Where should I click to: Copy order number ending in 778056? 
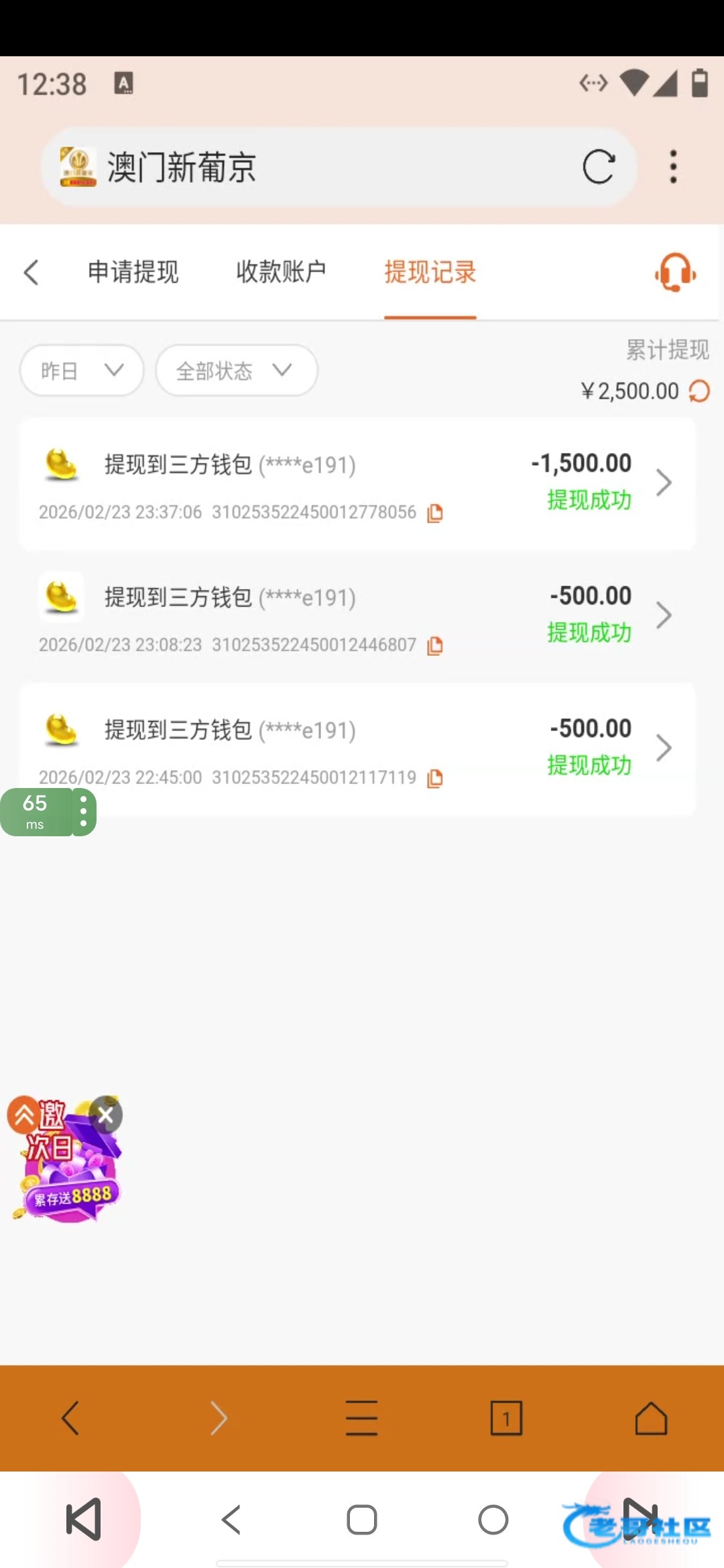coord(435,513)
